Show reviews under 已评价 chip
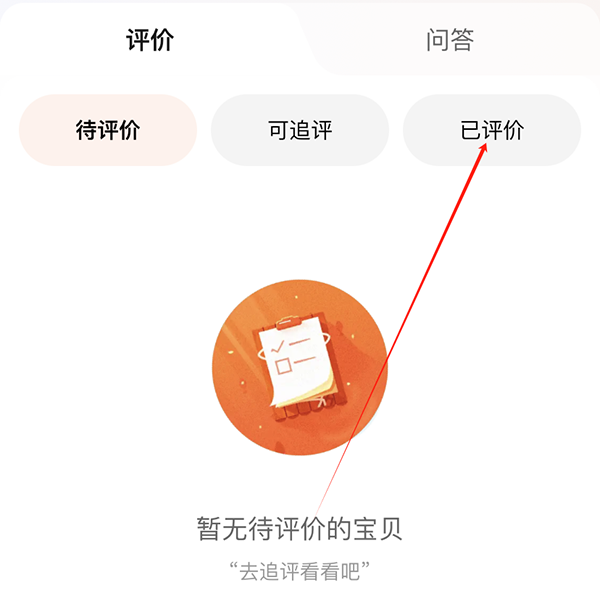Image resolution: width=600 pixels, height=609 pixels. pos(491,130)
